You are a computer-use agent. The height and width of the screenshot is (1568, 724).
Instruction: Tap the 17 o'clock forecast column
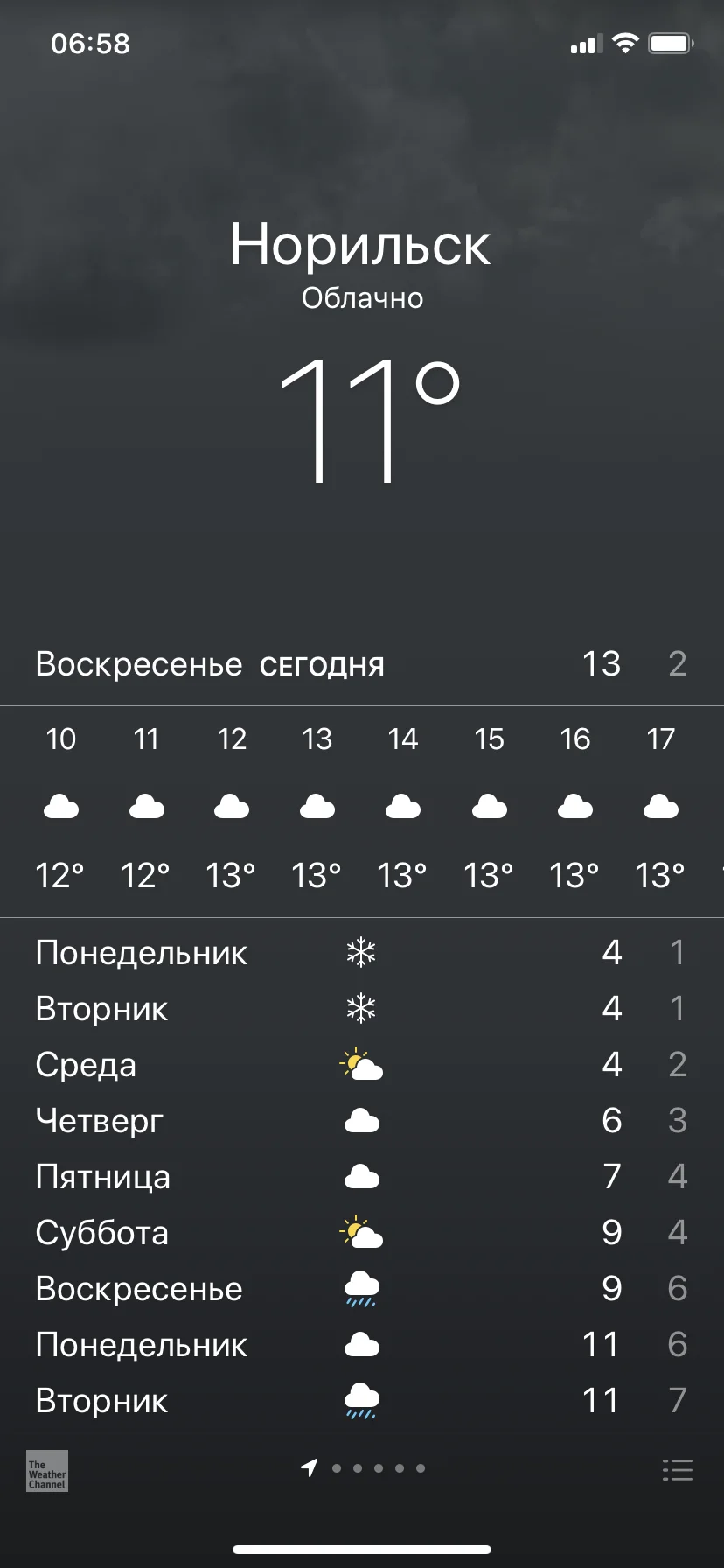coord(660,805)
